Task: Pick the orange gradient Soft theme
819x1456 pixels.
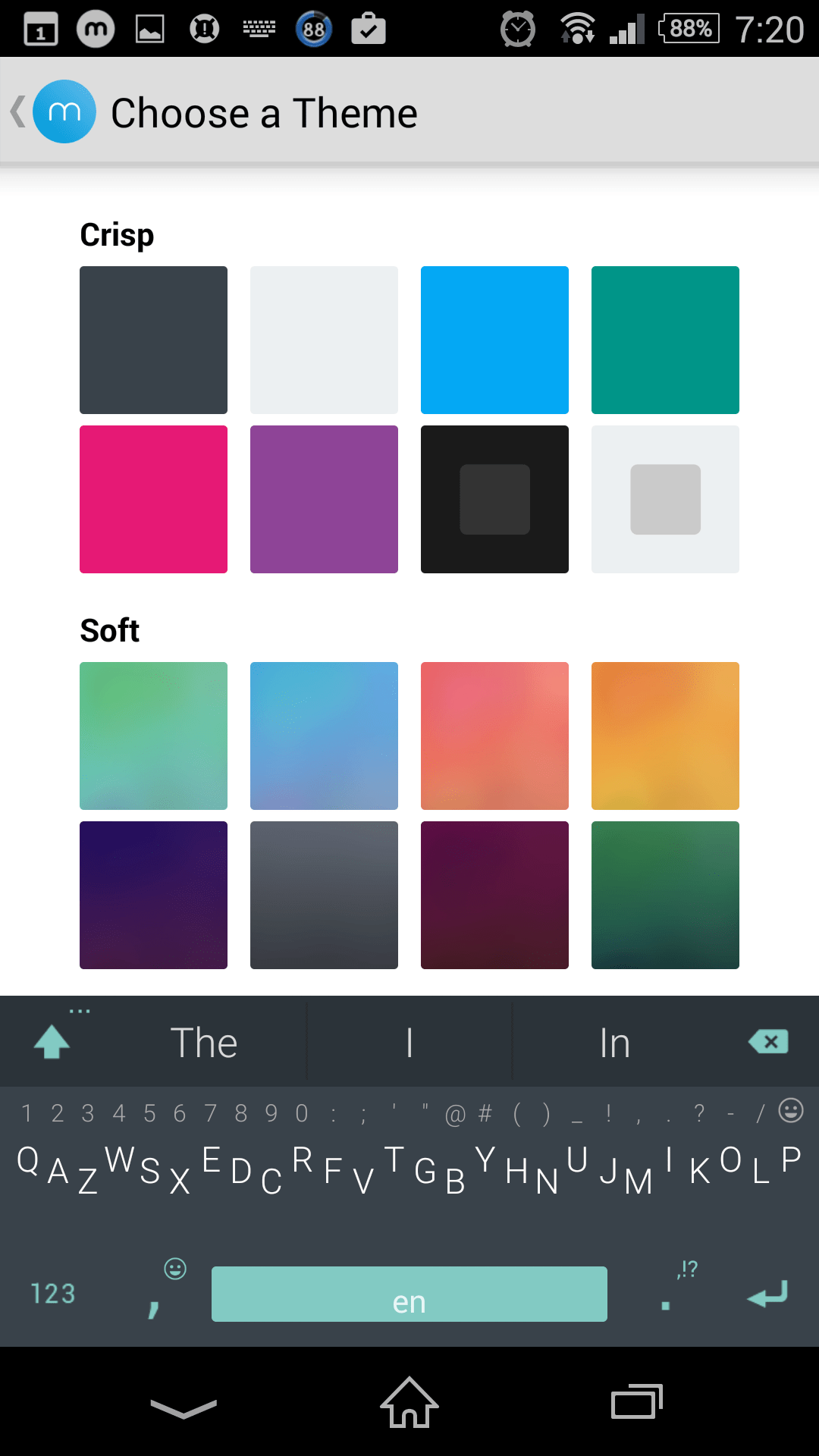Action: [665, 736]
